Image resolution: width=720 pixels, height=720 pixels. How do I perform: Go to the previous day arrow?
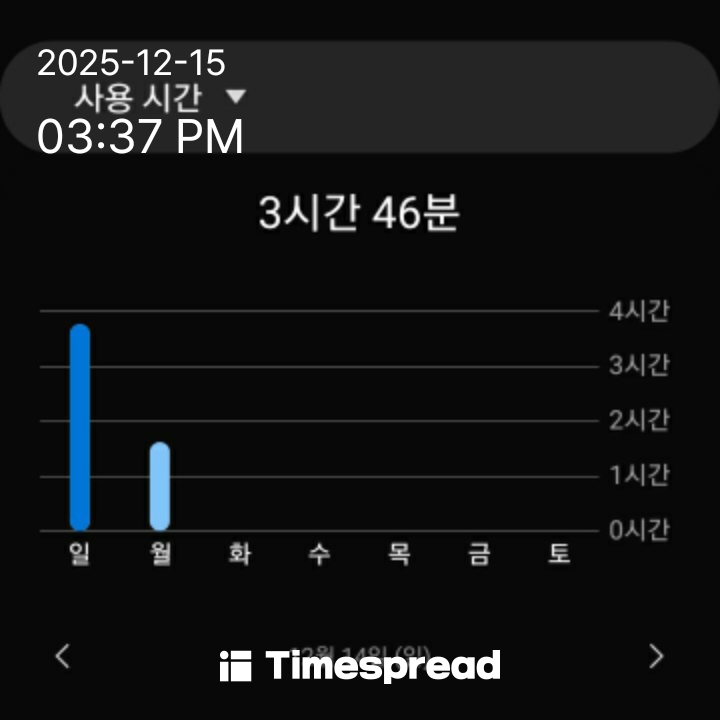63,656
